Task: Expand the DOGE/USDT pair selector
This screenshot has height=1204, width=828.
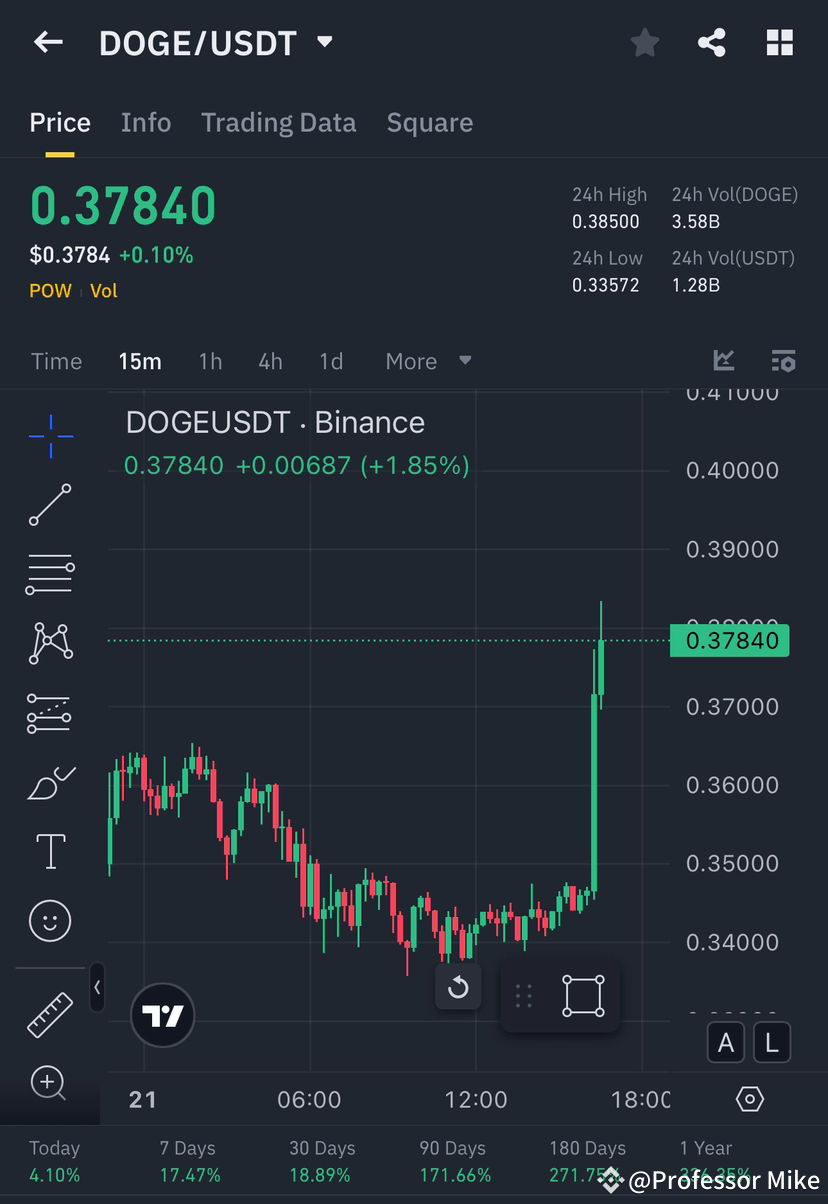Action: point(324,42)
